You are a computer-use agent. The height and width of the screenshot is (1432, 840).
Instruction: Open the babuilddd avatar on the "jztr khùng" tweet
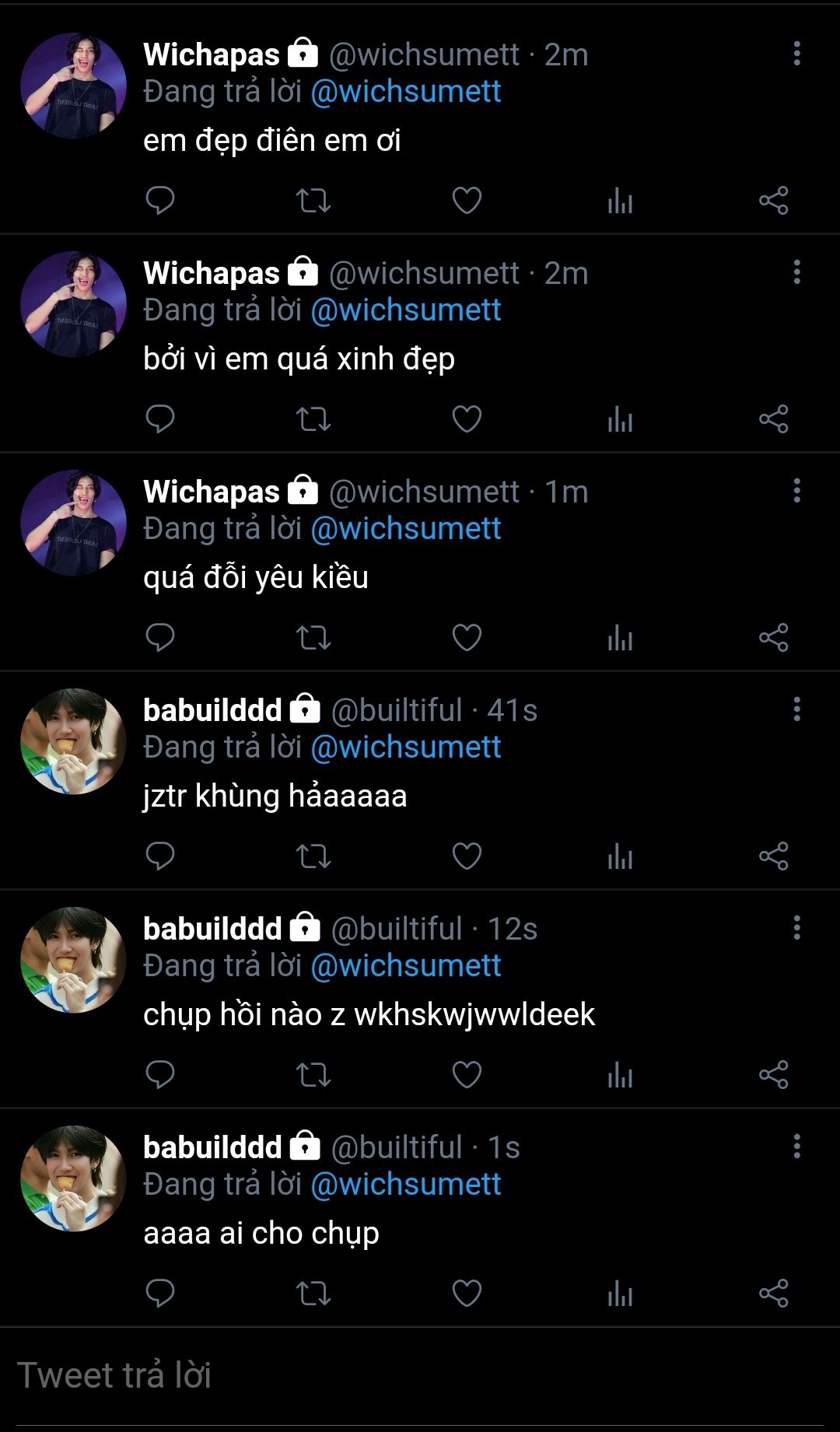73,741
